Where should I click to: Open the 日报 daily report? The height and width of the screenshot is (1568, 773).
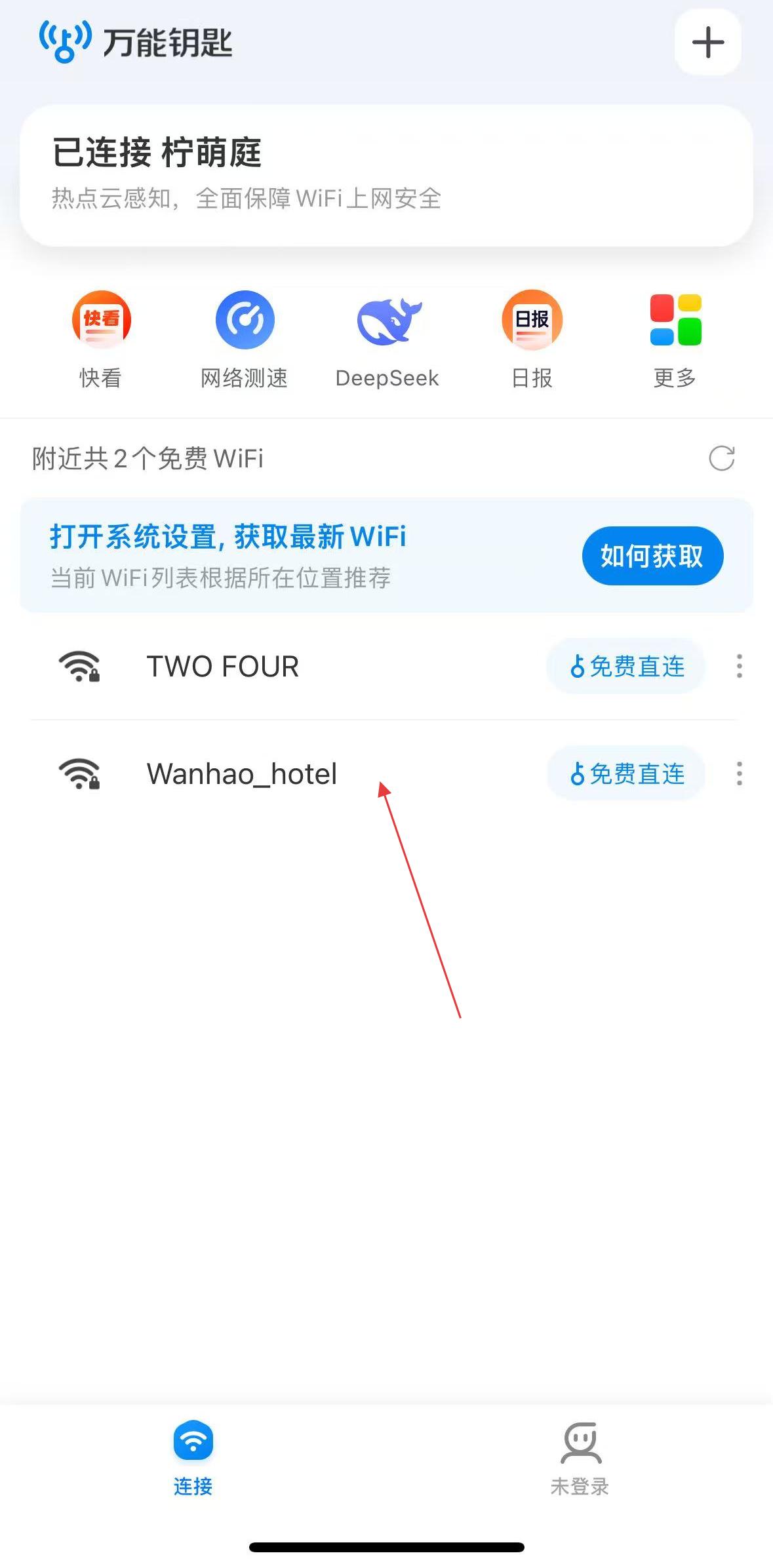pyautogui.click(x=532, y=339)
